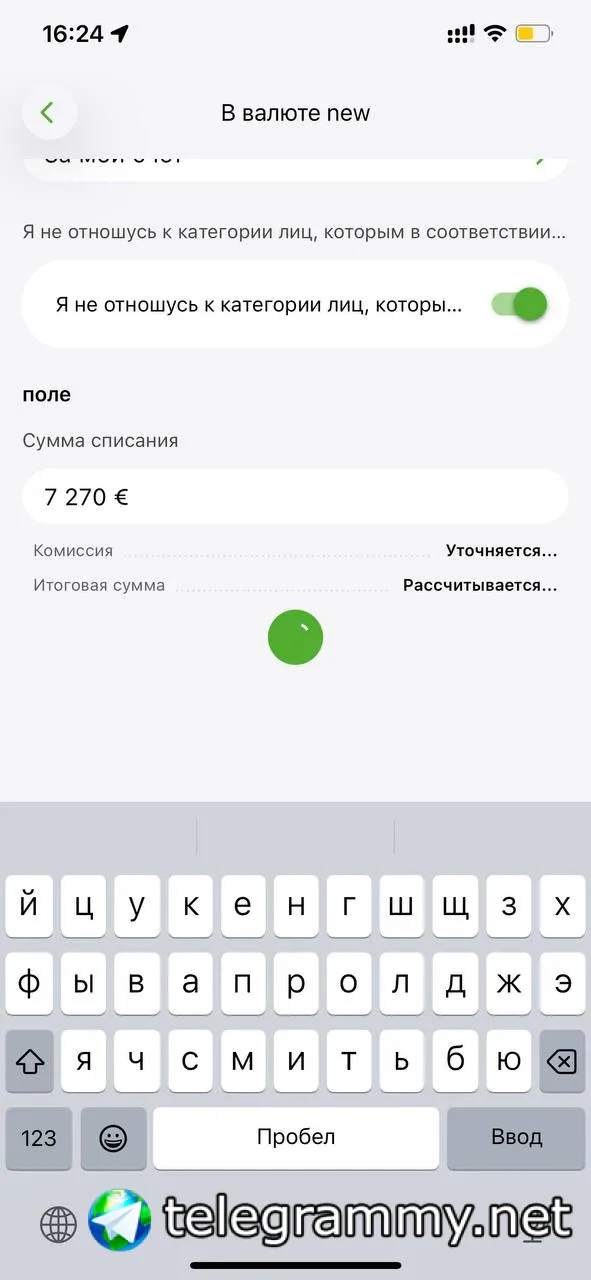
Task: Go back using the green arrow
Action: click(x=48, y=113)
